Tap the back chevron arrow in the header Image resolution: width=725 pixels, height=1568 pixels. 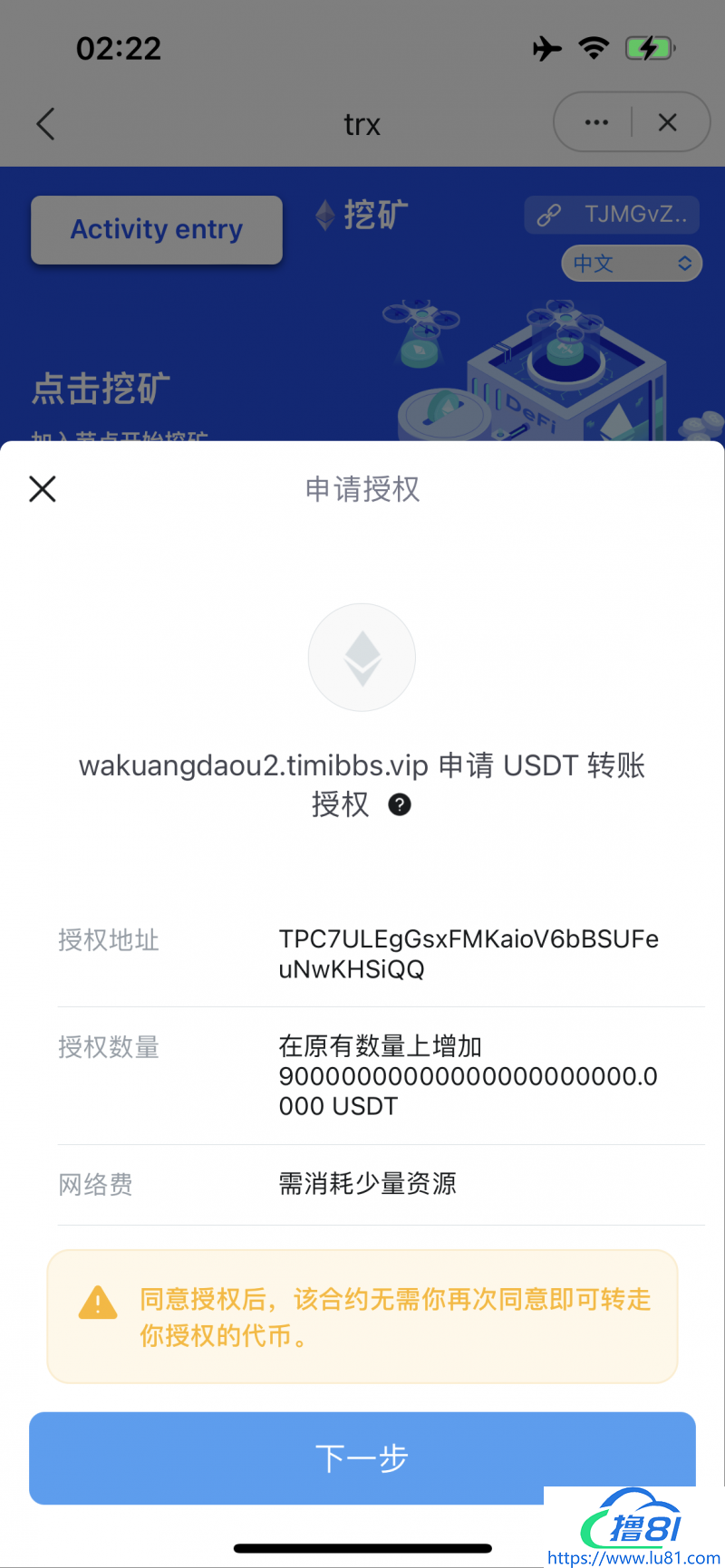coord(45,123)
